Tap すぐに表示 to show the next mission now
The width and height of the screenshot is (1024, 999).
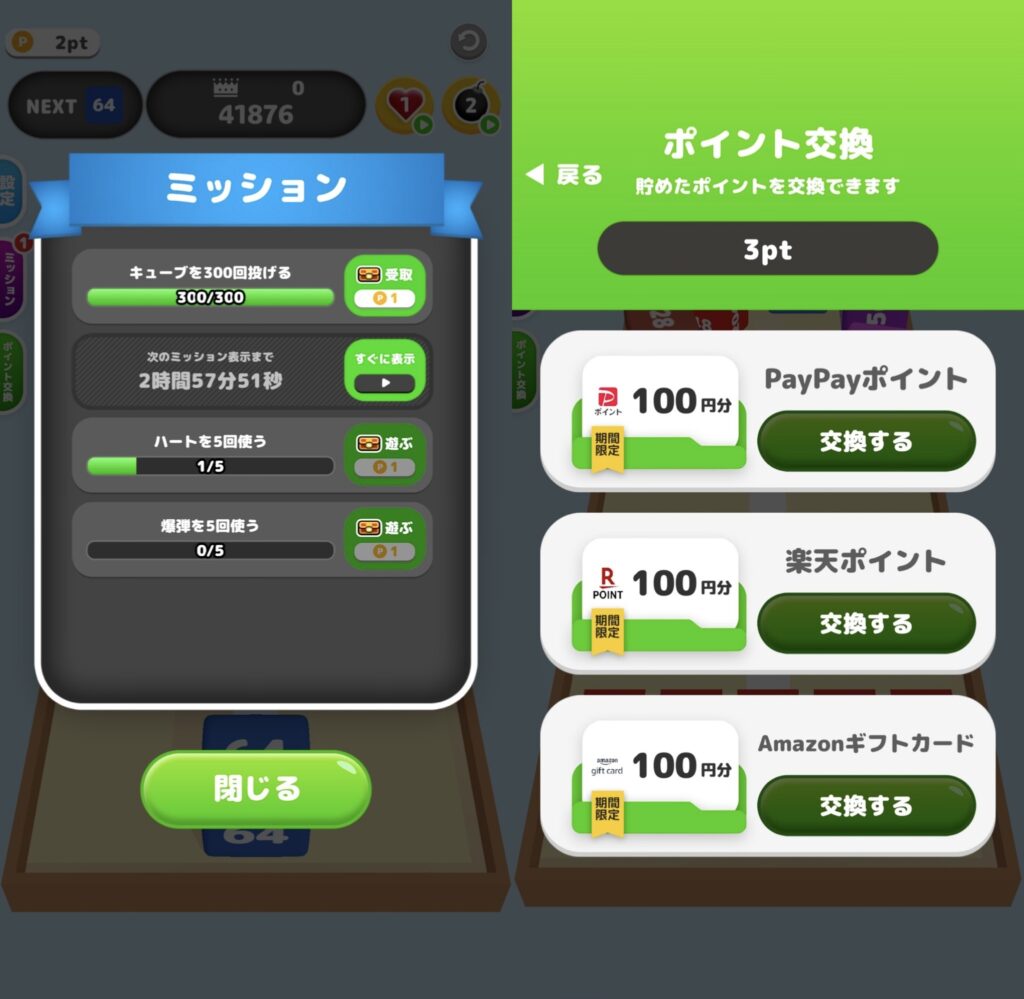pyautogui.click(x=385, y=370)
